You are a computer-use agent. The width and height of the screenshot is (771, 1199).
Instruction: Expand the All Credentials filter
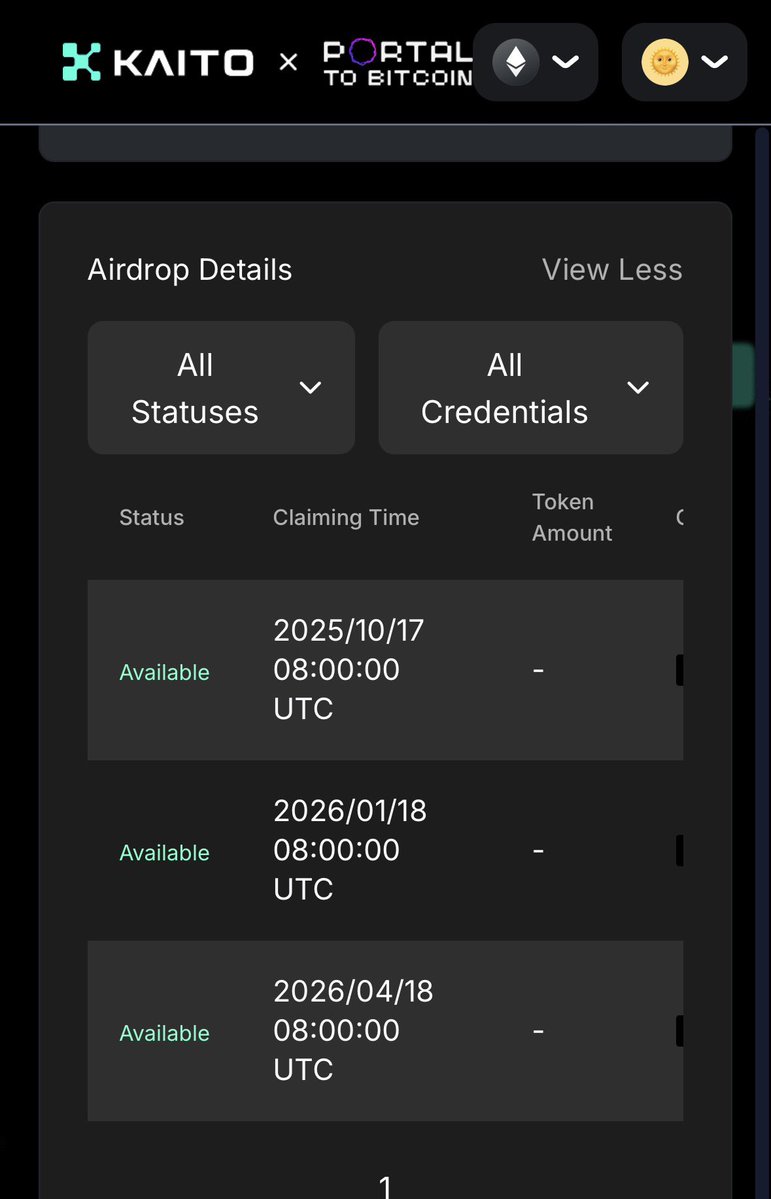coord(530,388)
